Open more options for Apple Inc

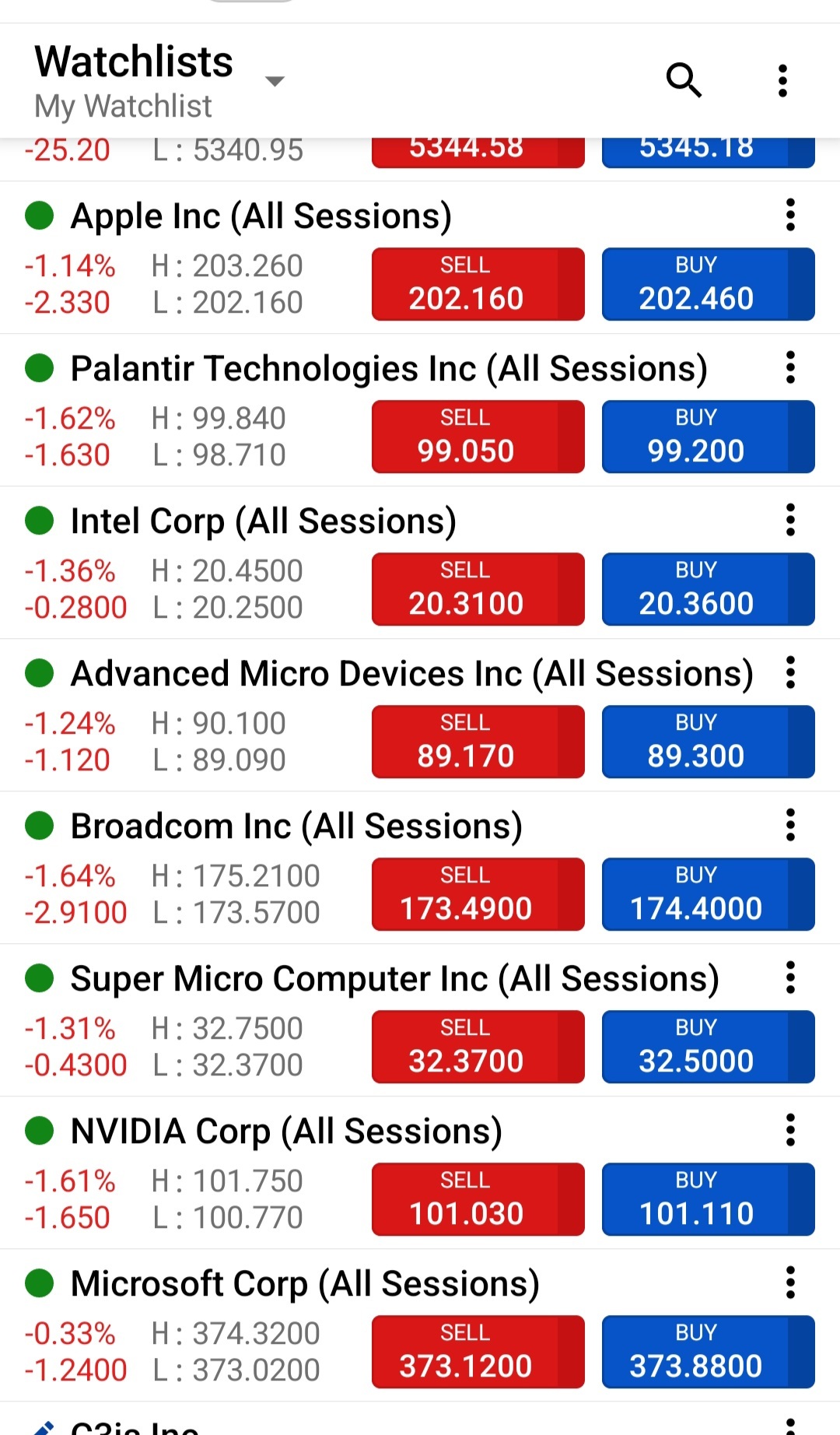(790, 215)
